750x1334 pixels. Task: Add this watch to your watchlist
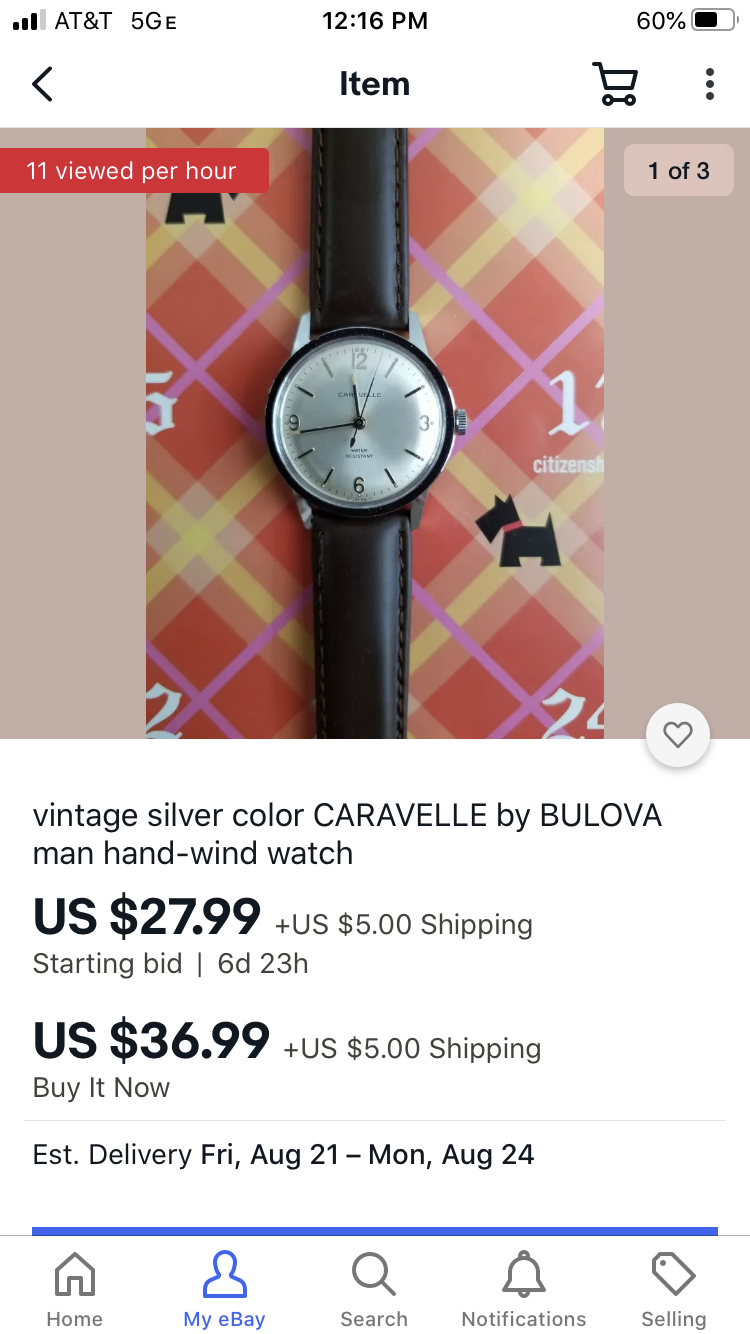click(x=678, y=735)
